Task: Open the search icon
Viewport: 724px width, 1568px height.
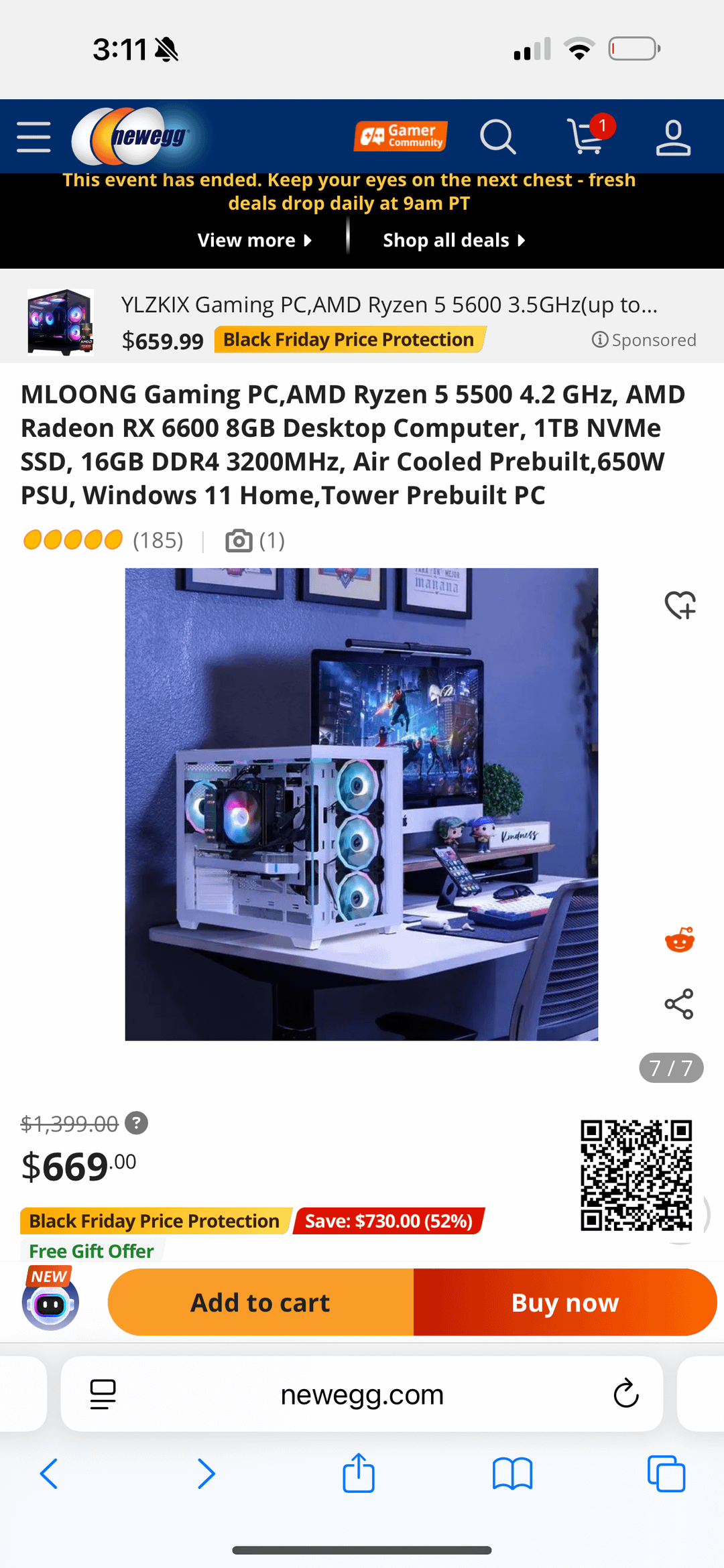Action: coord(497,137)
